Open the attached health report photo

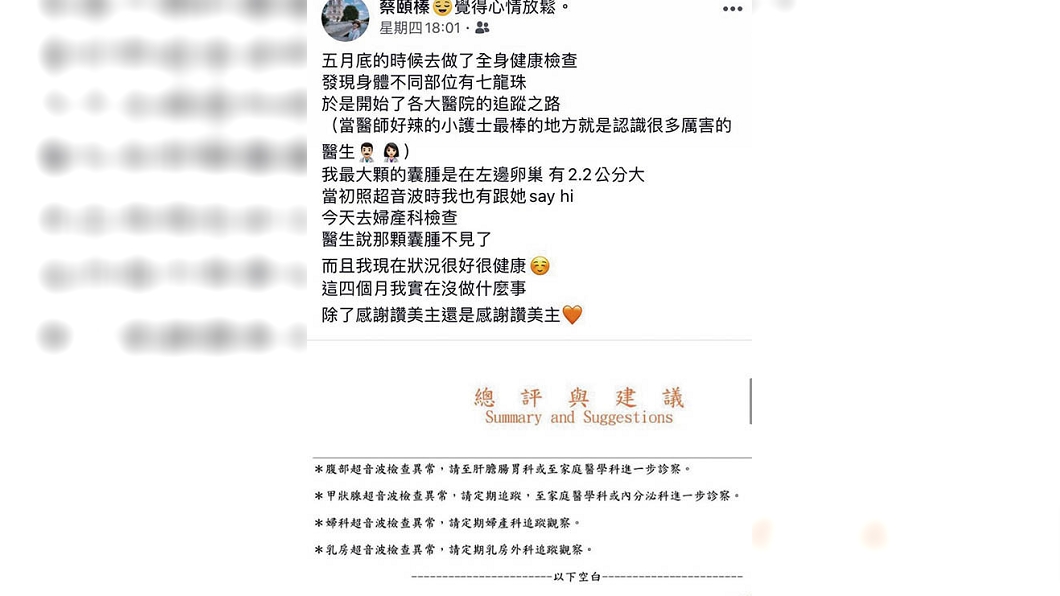coord(530,470)
